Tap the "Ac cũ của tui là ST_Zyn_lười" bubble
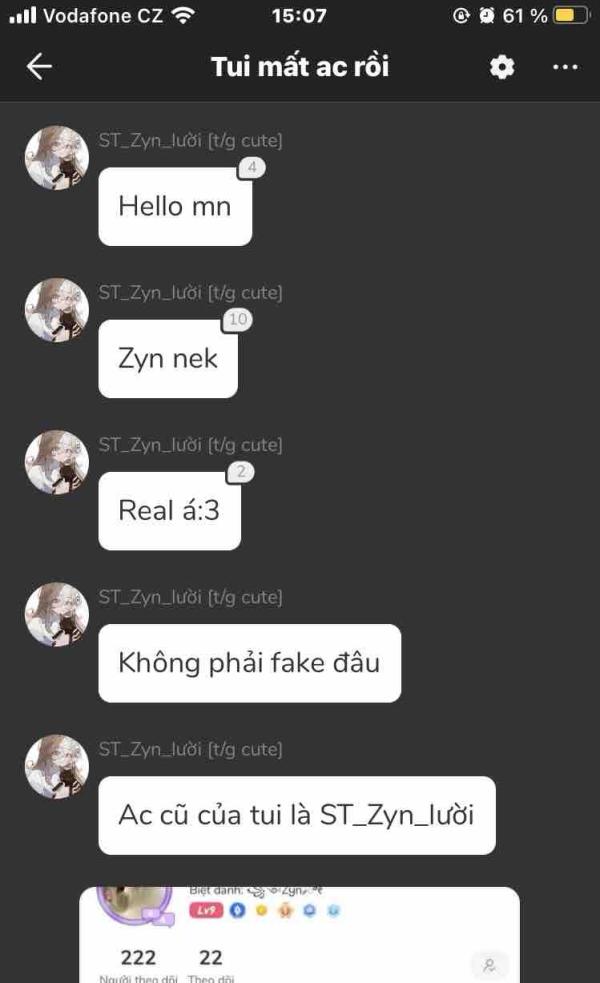The height and width of the screenshot is (983, 600). click(297, 815)
